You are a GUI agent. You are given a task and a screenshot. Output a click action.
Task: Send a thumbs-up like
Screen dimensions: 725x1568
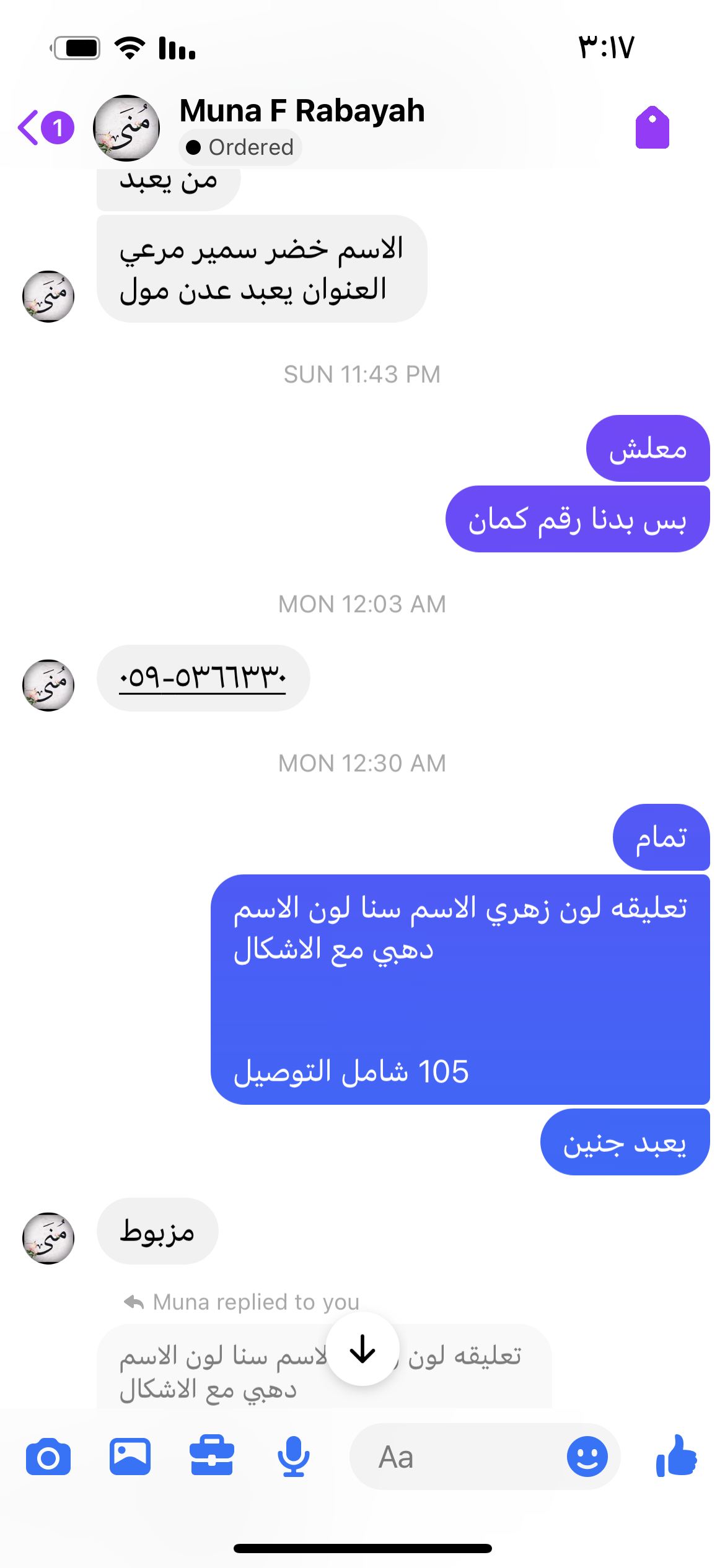(x=677, y=1457)
